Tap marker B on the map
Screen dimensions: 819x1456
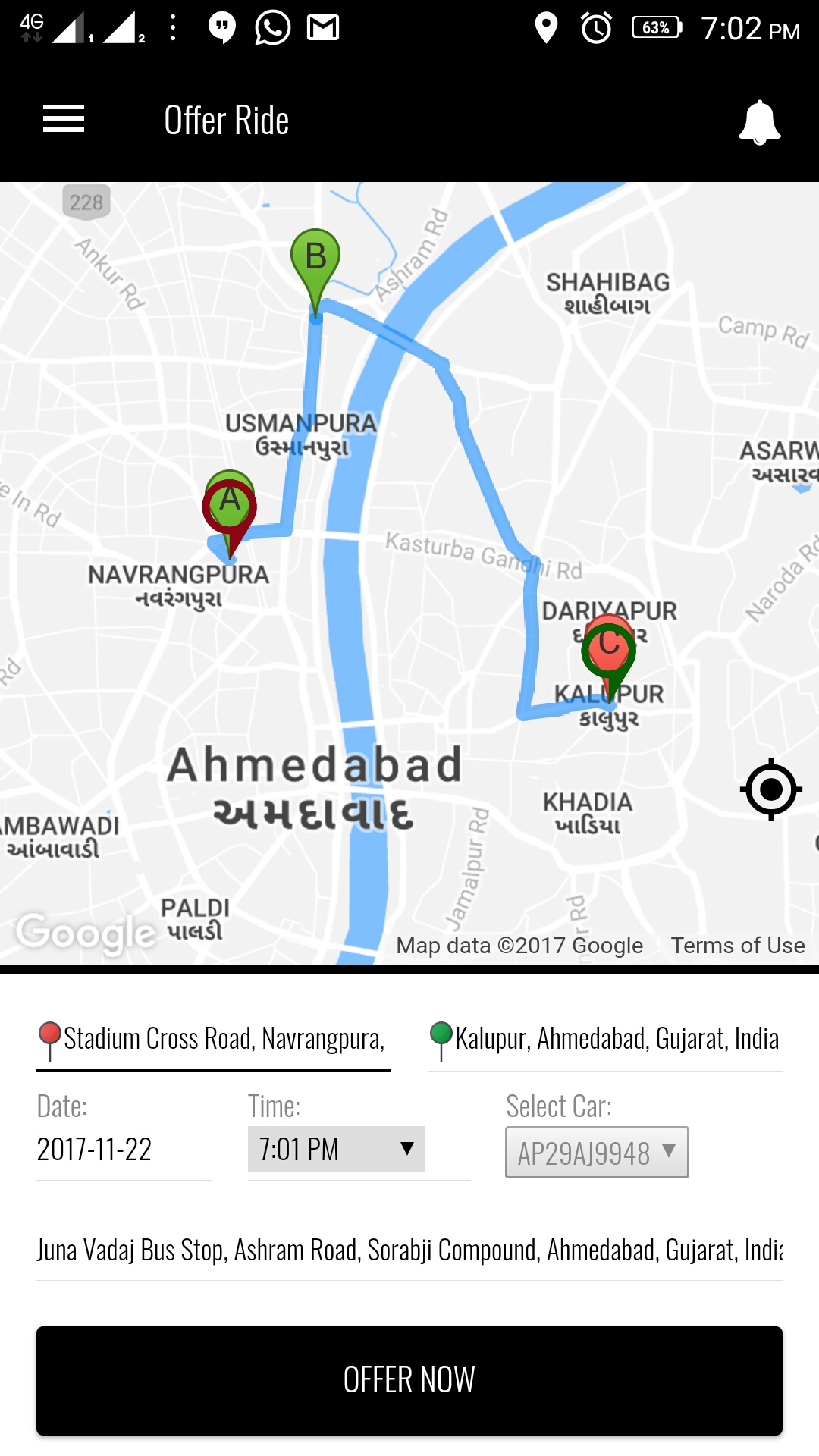click(315, 259)
